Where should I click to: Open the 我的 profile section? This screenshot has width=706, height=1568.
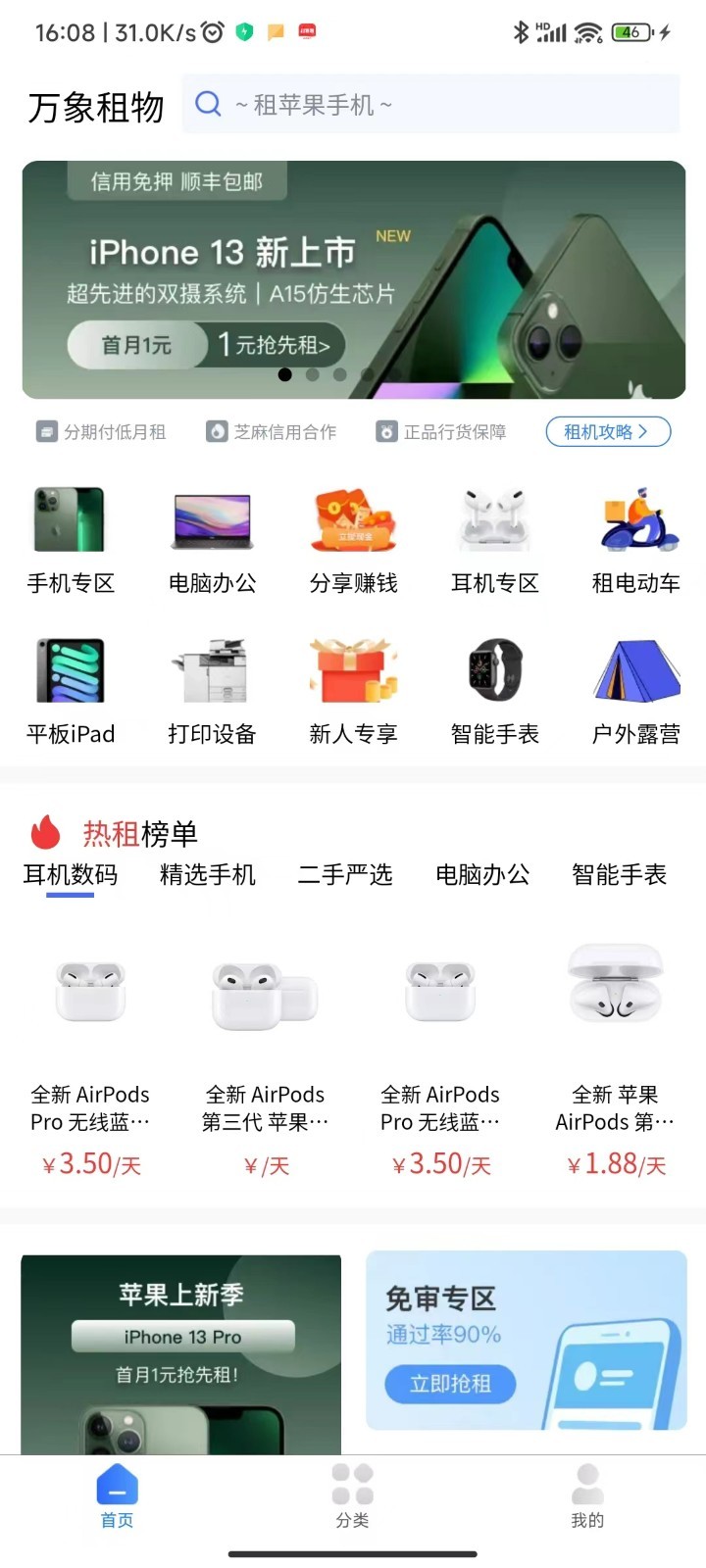click(586, 1499)
